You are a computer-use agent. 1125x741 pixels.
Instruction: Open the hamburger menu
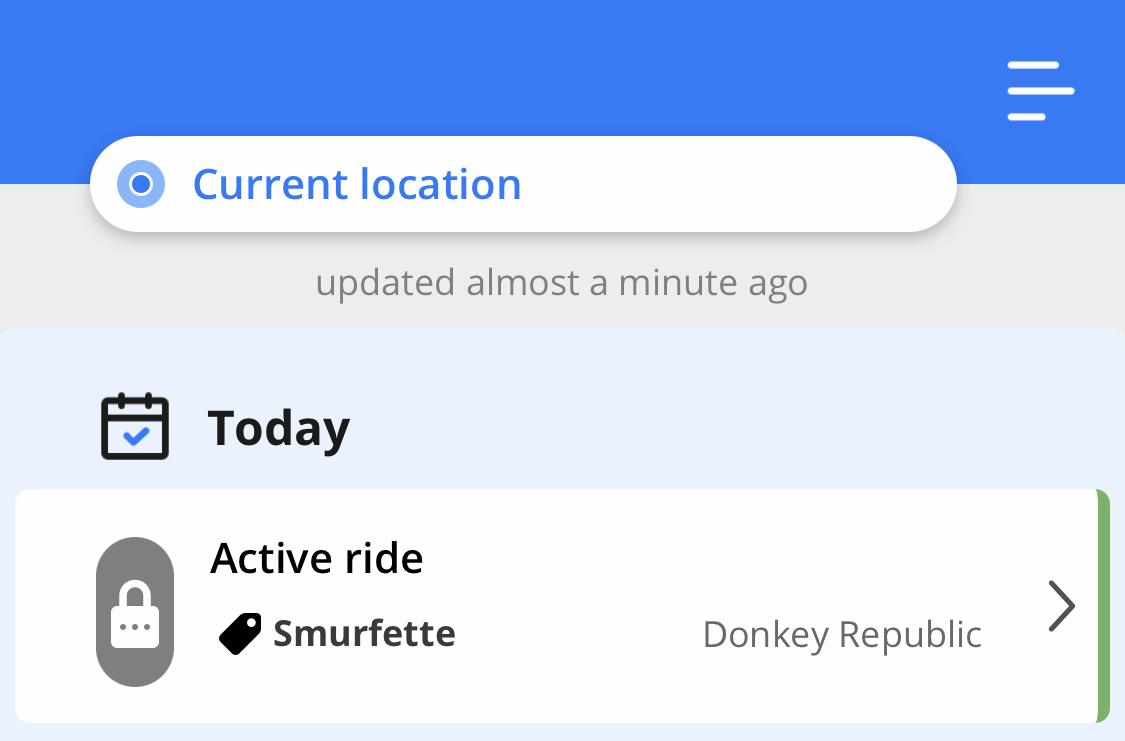[x=1040, y=91]
